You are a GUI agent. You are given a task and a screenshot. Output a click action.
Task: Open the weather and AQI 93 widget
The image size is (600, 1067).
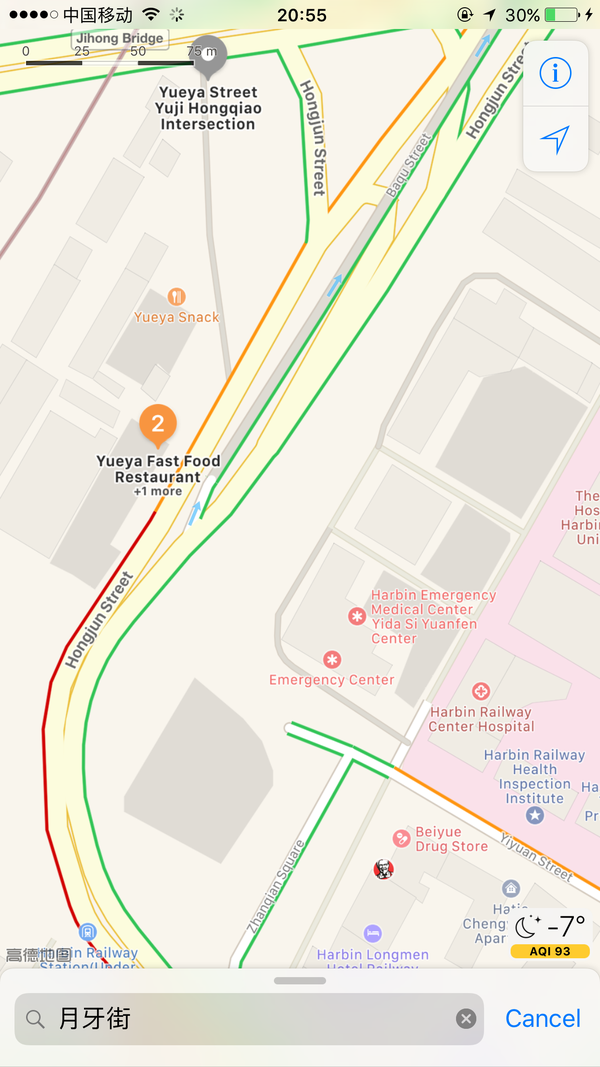coord(550,934)
